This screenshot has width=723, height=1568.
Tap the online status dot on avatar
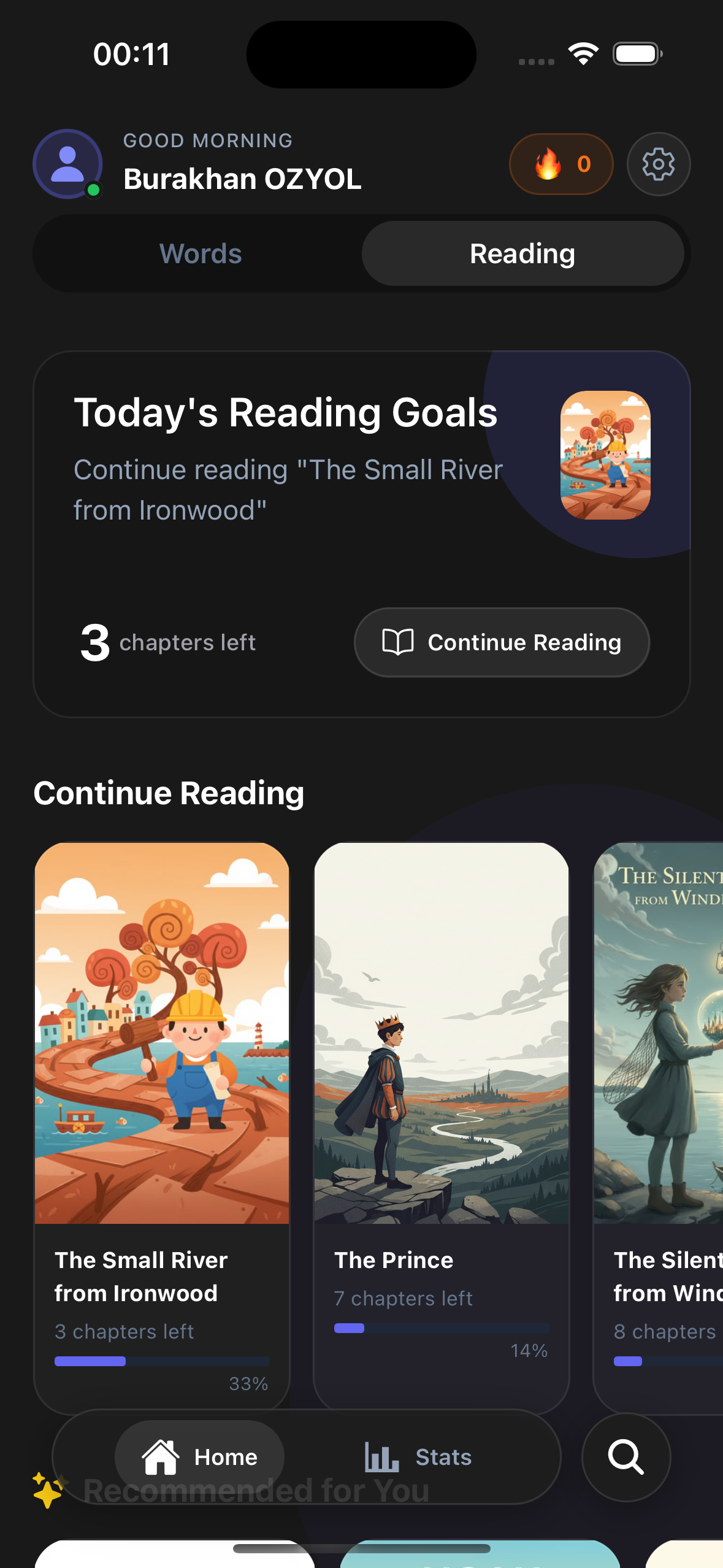point(94,190)
